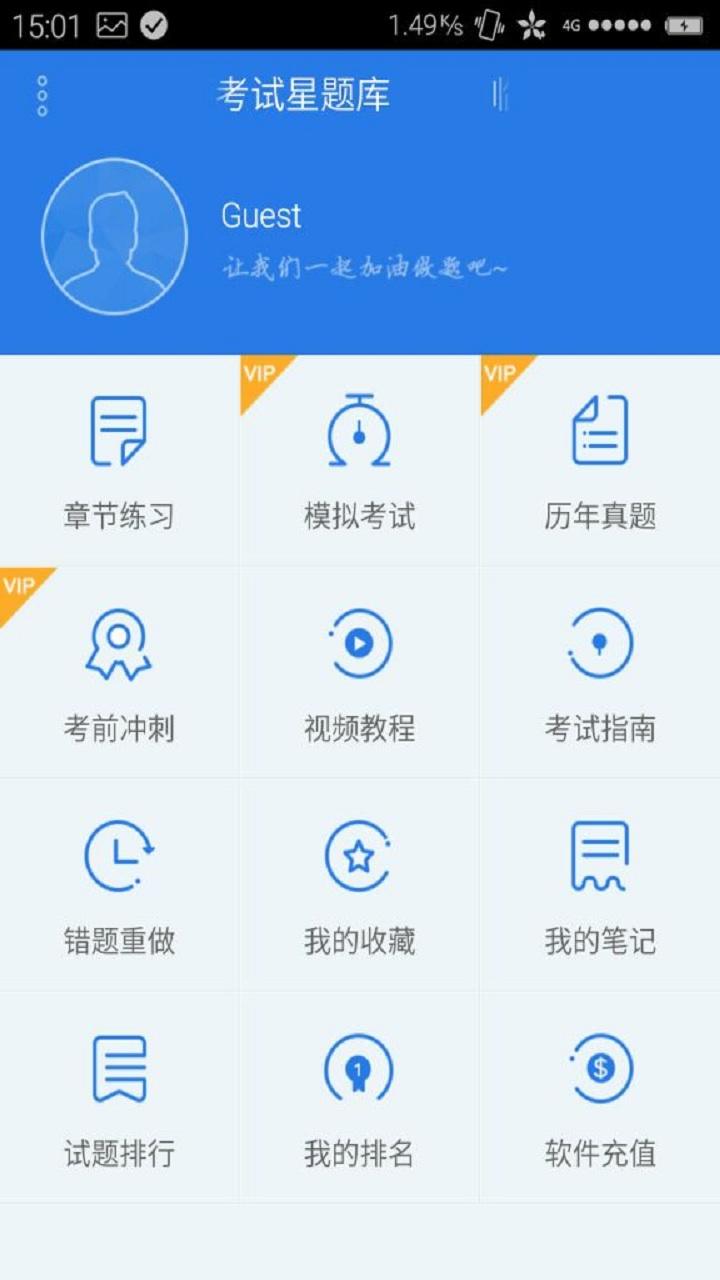Open the side menu with three dots
Viewport: 720px width, 1280px height.
[x=41, y=96]
